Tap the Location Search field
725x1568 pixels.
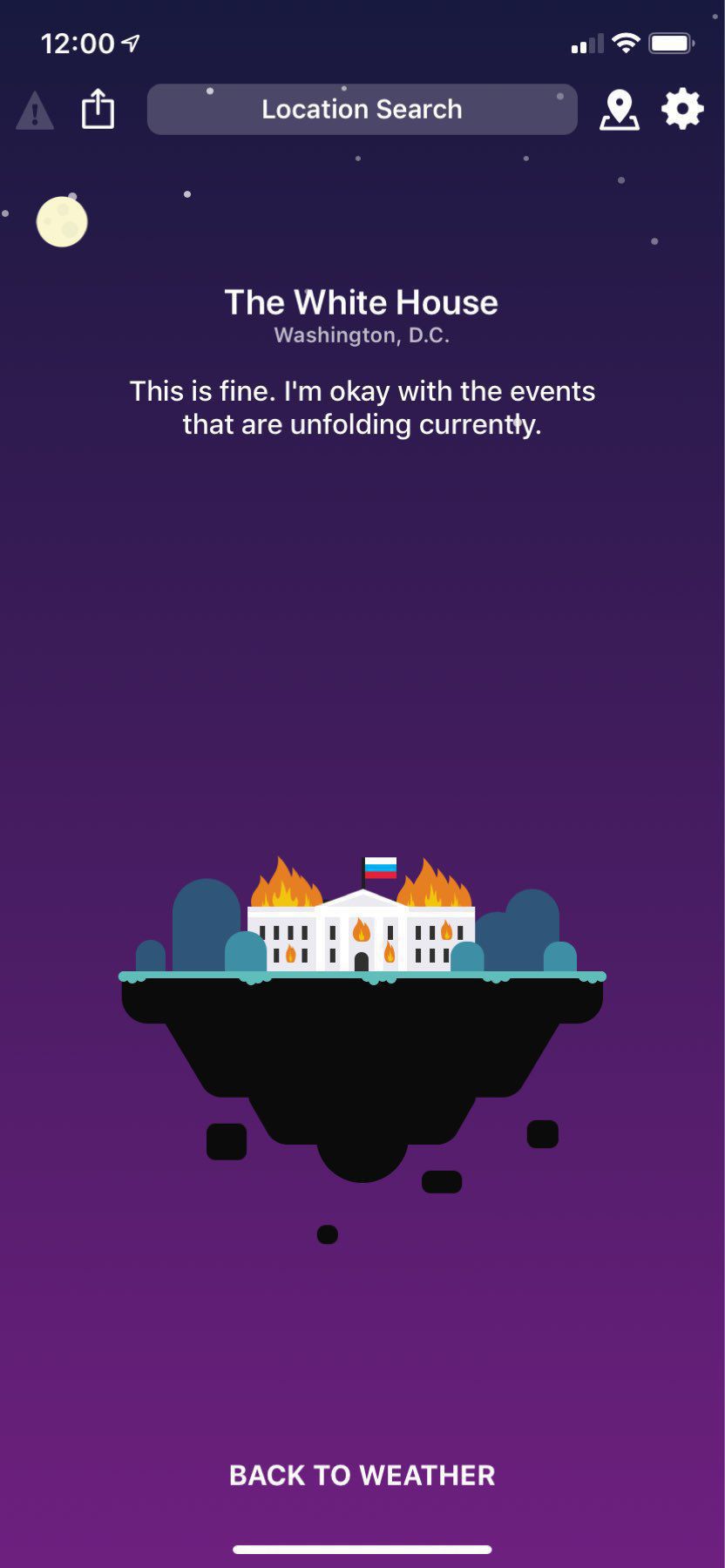pyautogui.click(x=362, y=110)
